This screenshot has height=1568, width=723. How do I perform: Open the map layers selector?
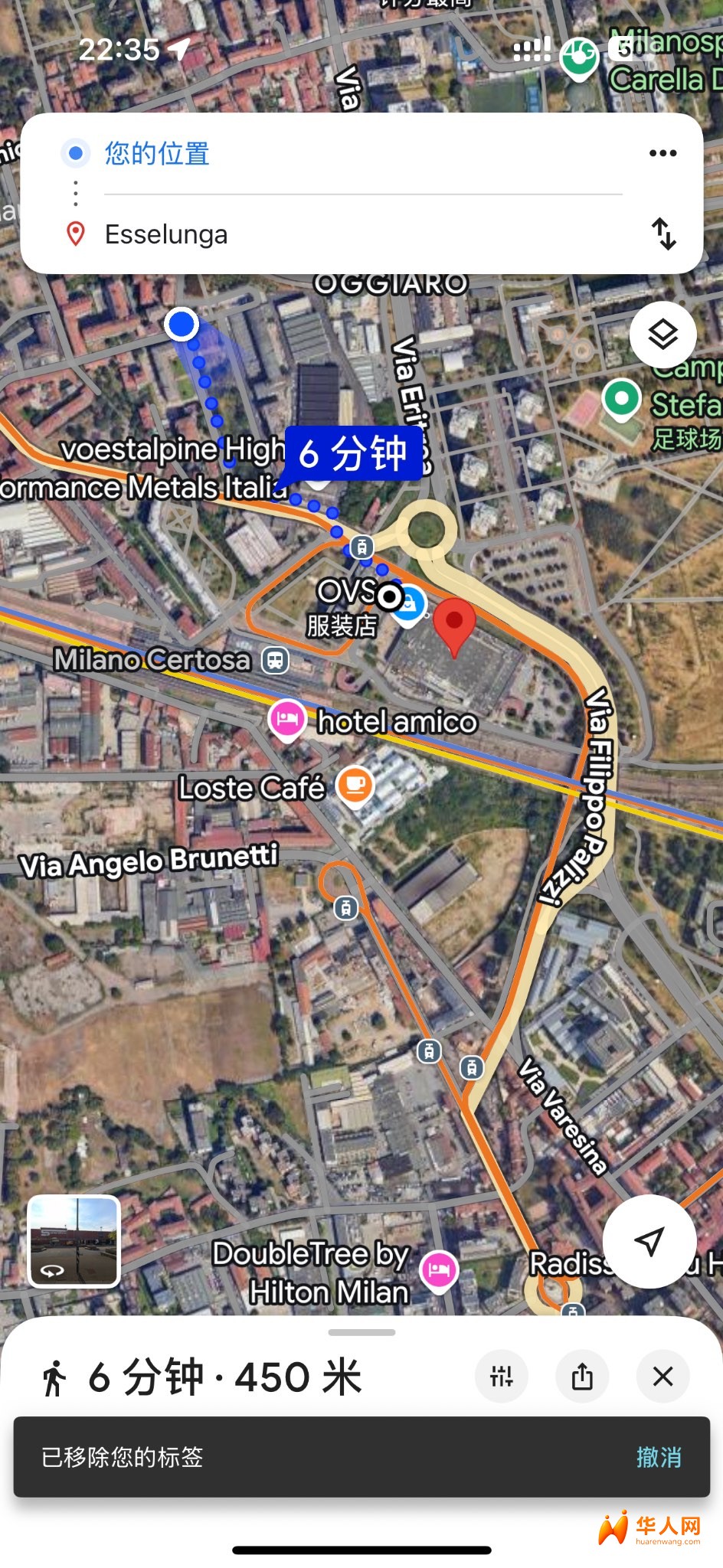tap(662, 335)
